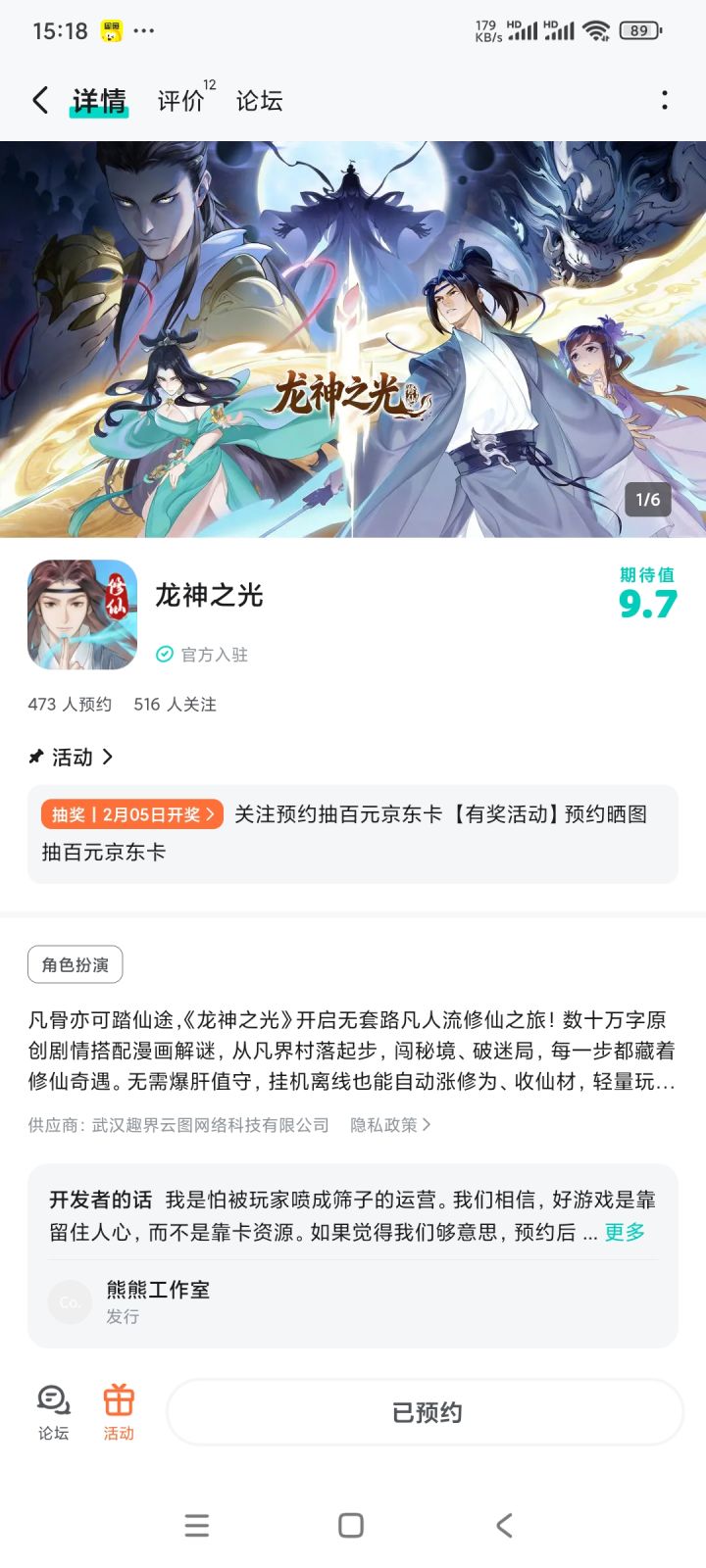Viewport: 706px width, 1568px height.
Task: Tap the 角色扮演 category tag
Action: pyautogui.click(x=75, y=964)
